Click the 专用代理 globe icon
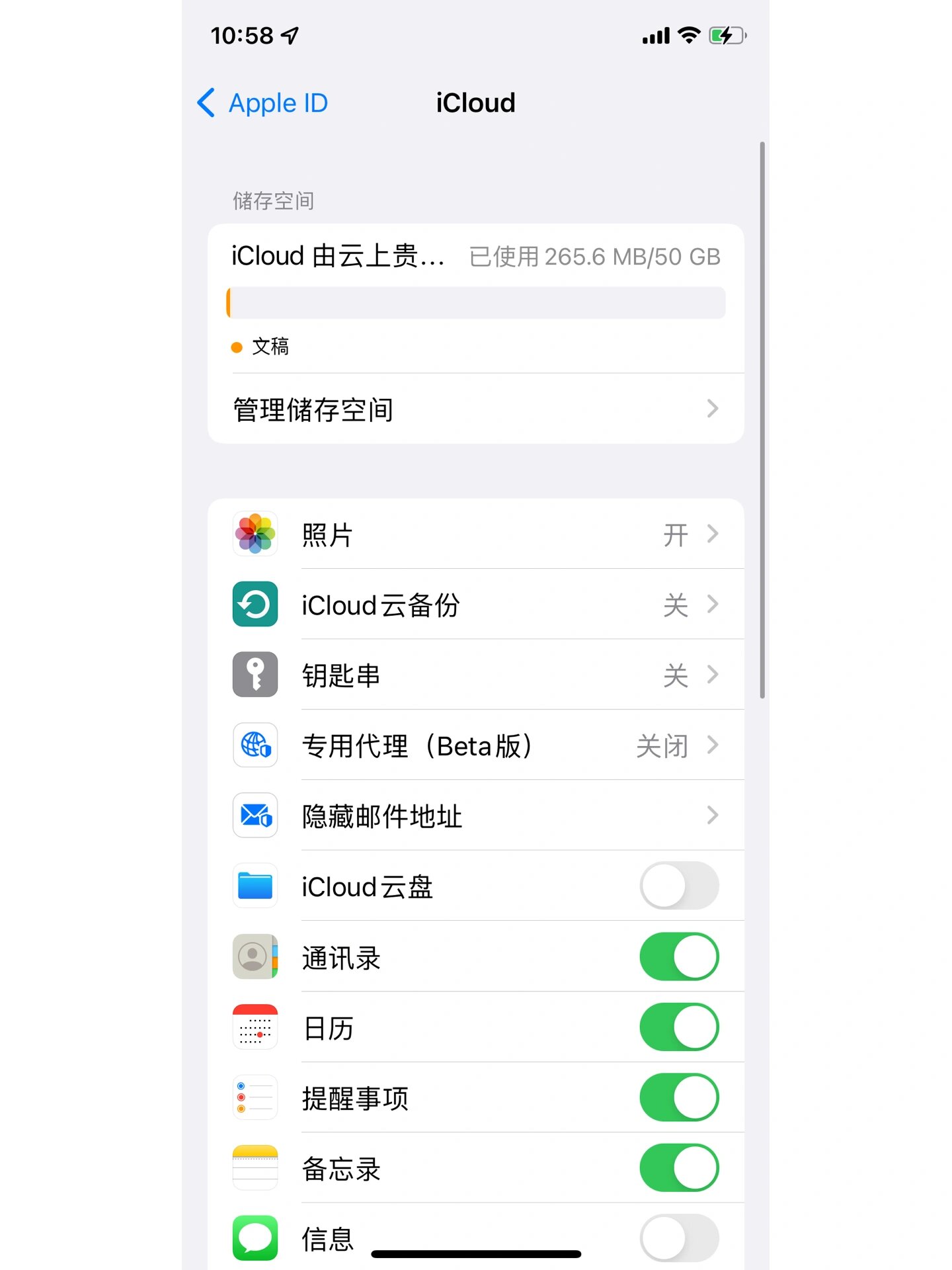Viewport: 952px width, 1270px height. (255, 746)
